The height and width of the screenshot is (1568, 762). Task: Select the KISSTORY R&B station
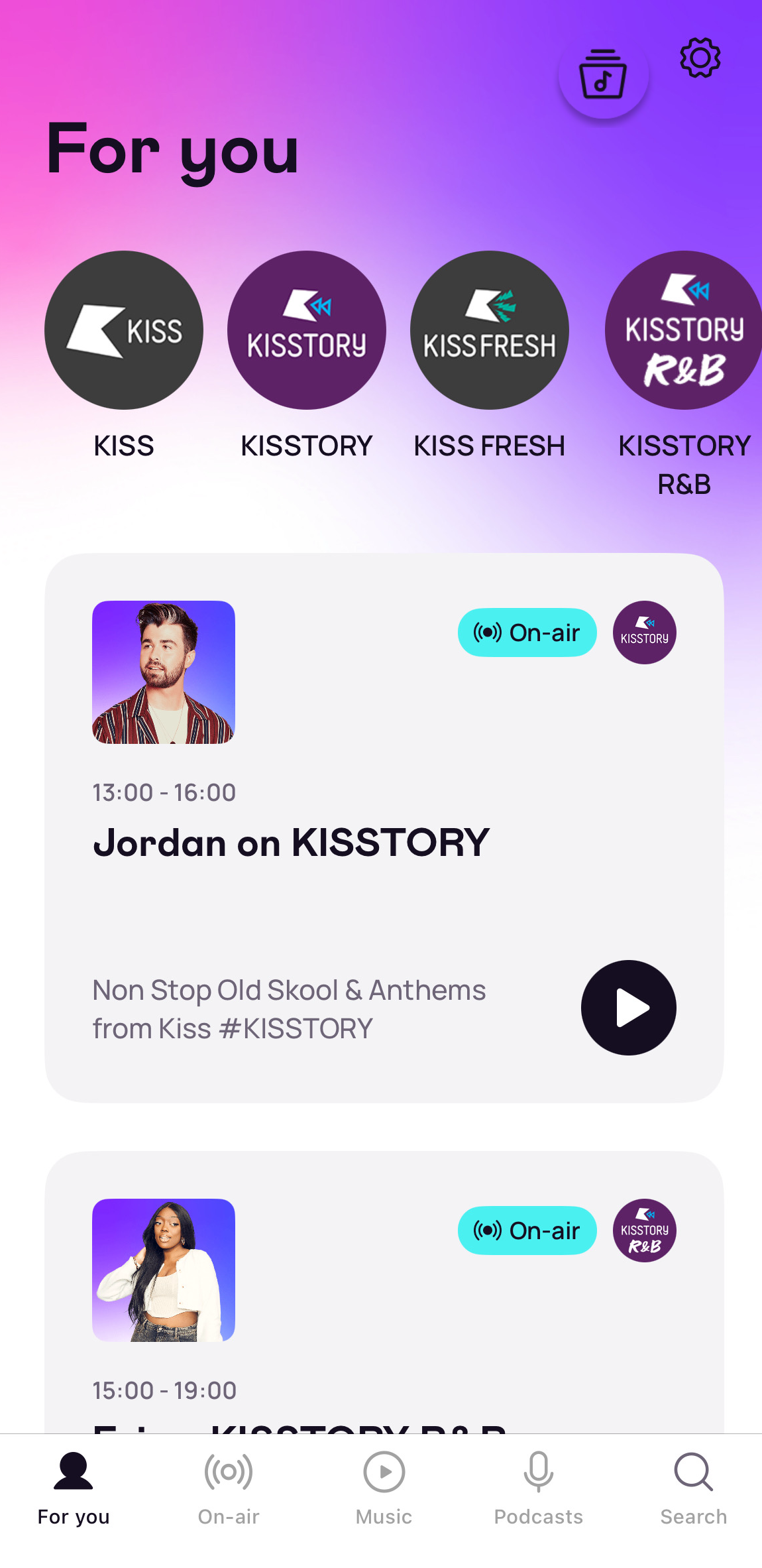pyautogui.click(x=684, y=330)
